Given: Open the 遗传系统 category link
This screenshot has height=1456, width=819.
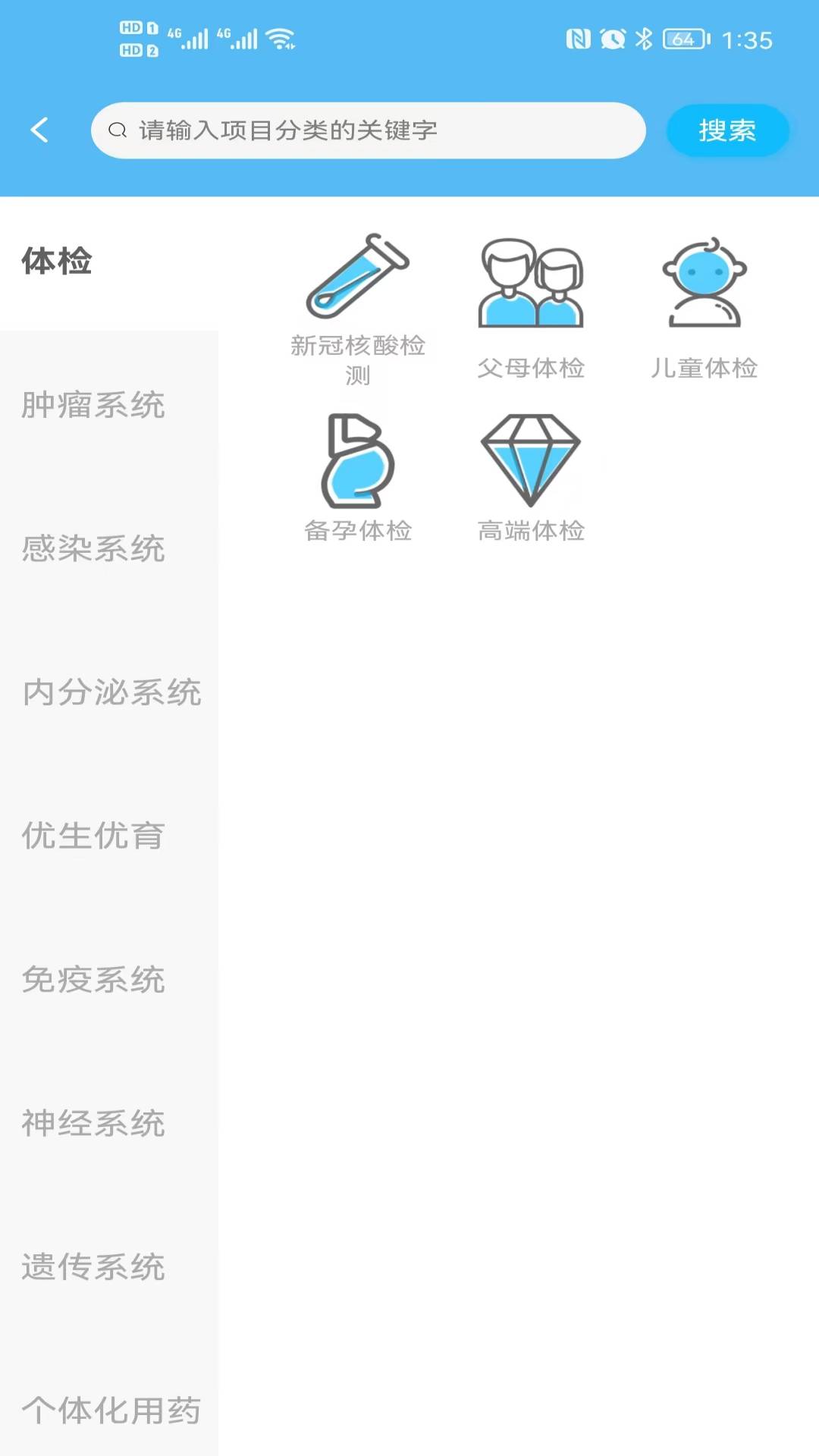Looking at the screenshot, I should [93, 1265].
